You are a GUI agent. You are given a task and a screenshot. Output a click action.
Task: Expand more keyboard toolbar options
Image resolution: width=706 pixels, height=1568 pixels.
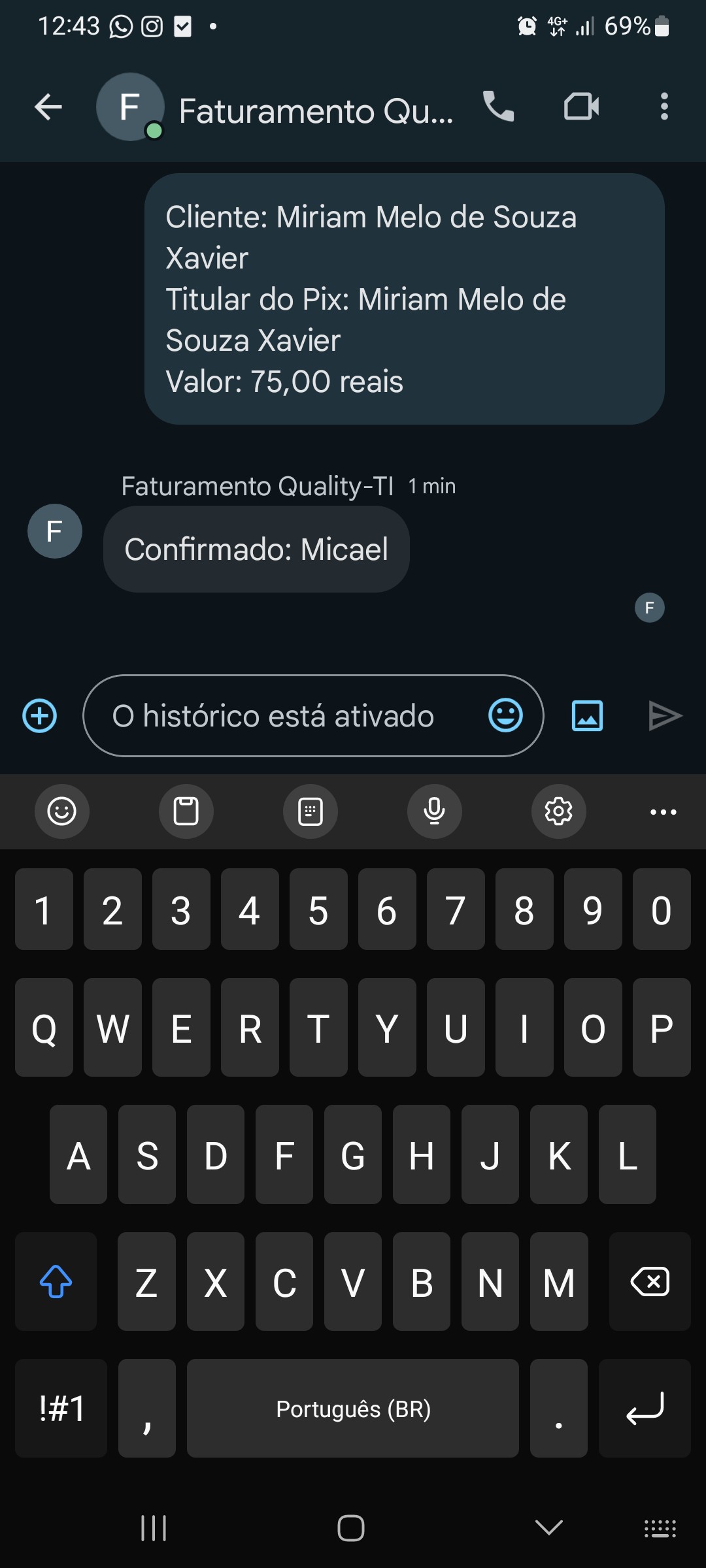[x=663, y=811]
